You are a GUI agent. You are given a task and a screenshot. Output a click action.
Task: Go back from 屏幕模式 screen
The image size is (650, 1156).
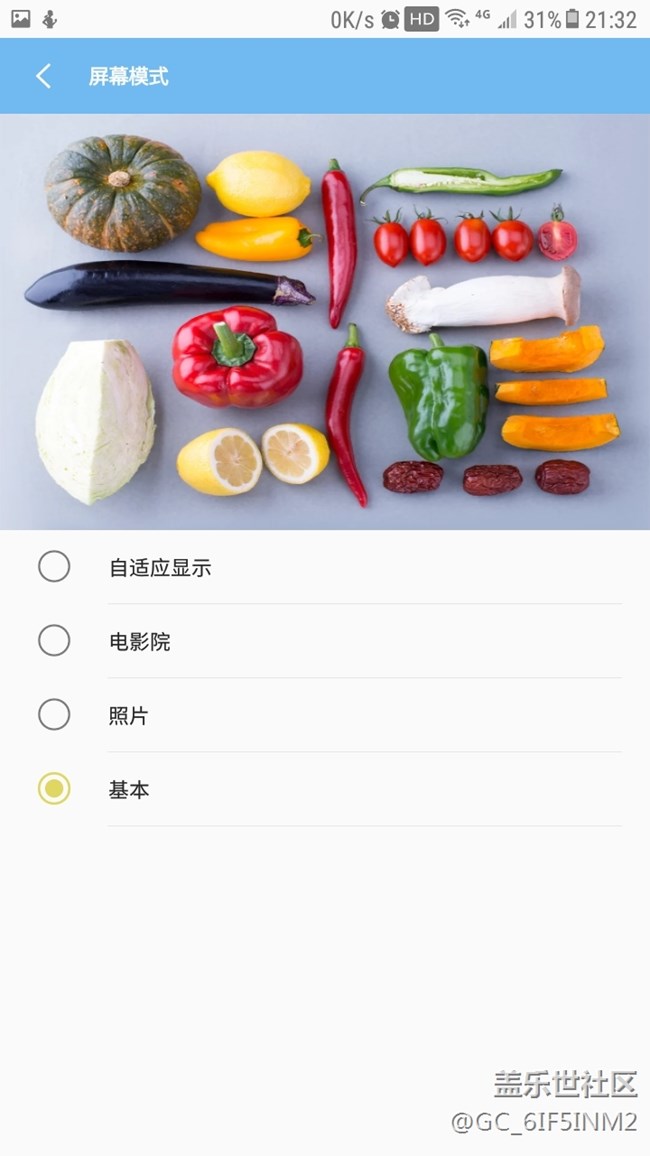tap(43, 76)
